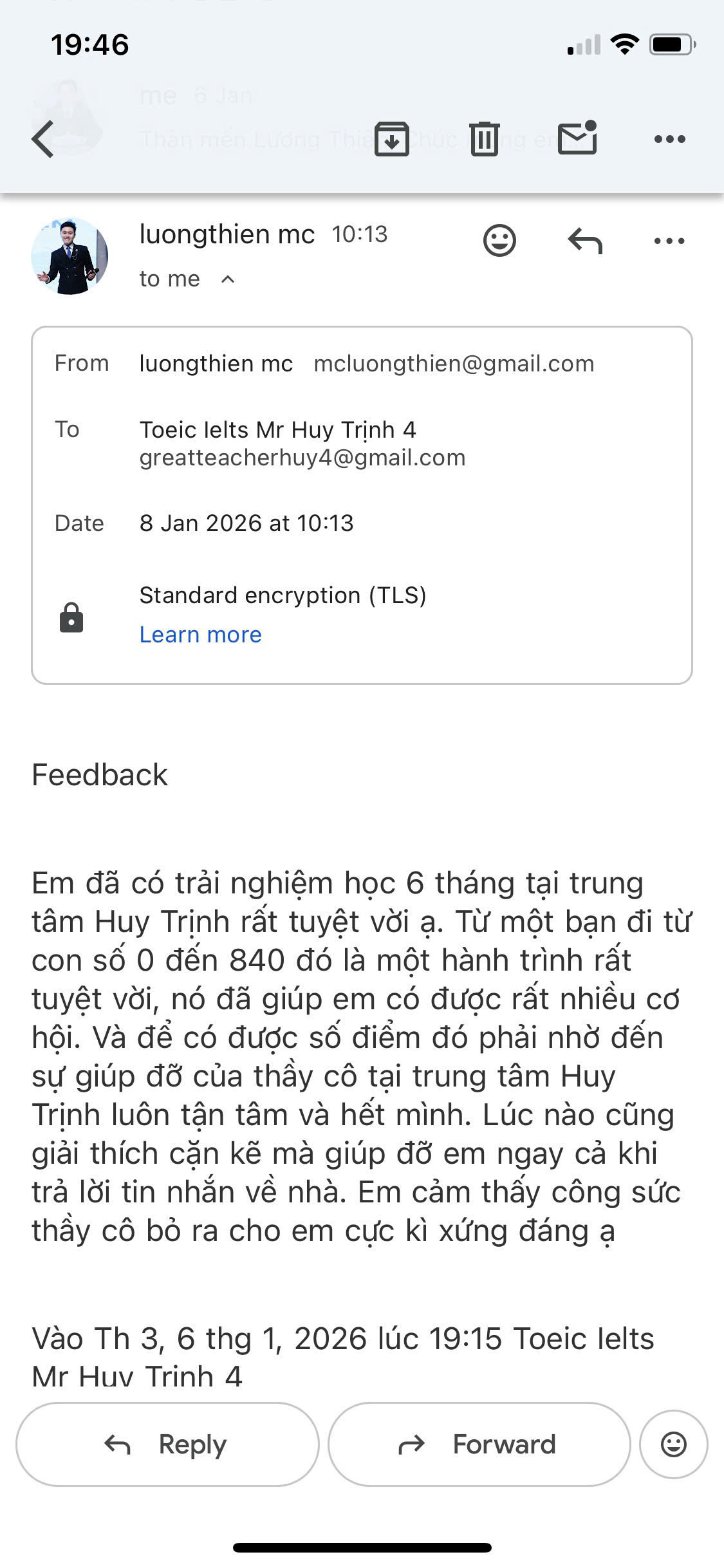Go back to the inbox
This screenshot has width=724, height=1568.
43,139
